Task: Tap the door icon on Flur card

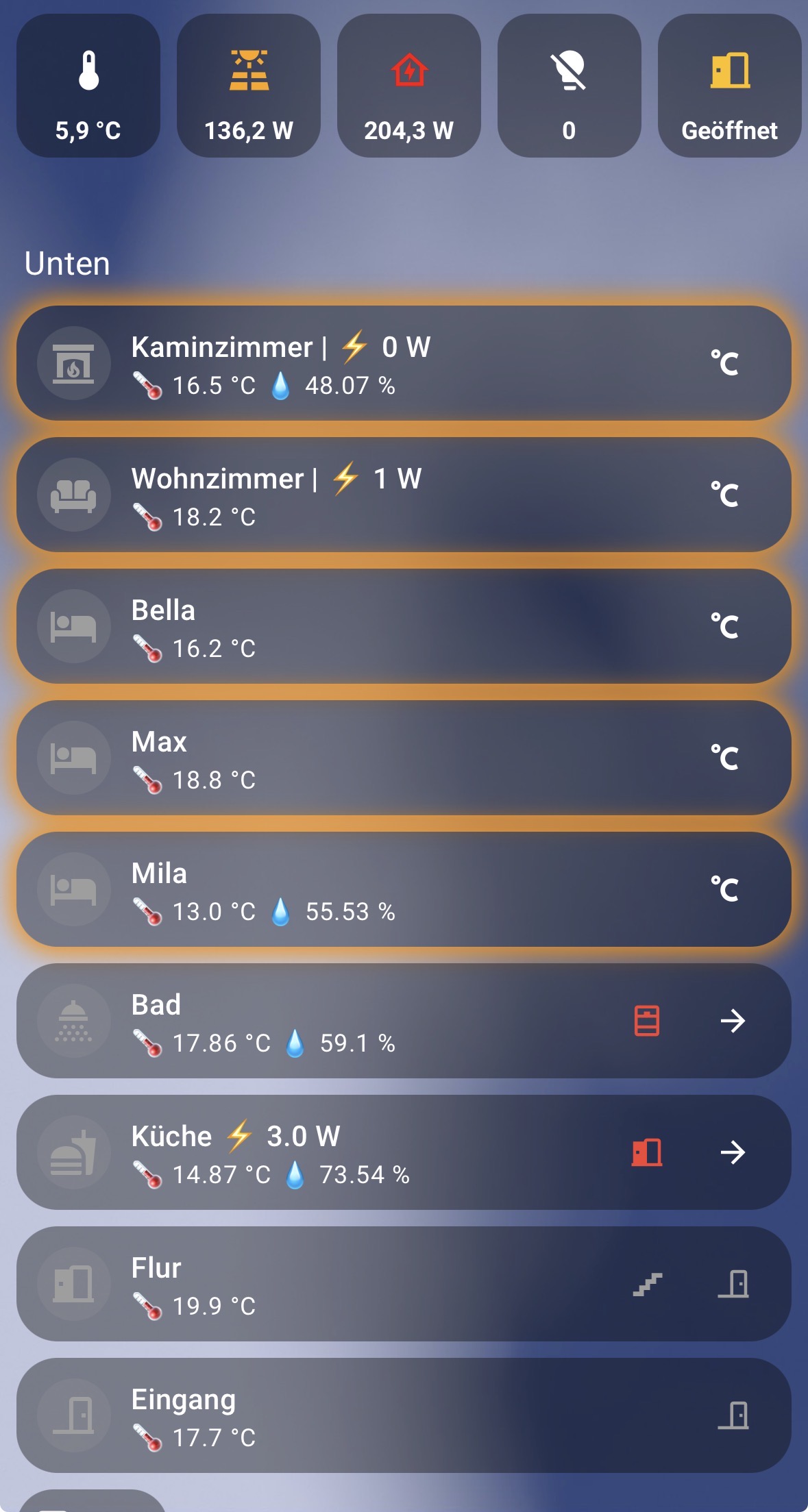Action: [x=733, y=1284]
